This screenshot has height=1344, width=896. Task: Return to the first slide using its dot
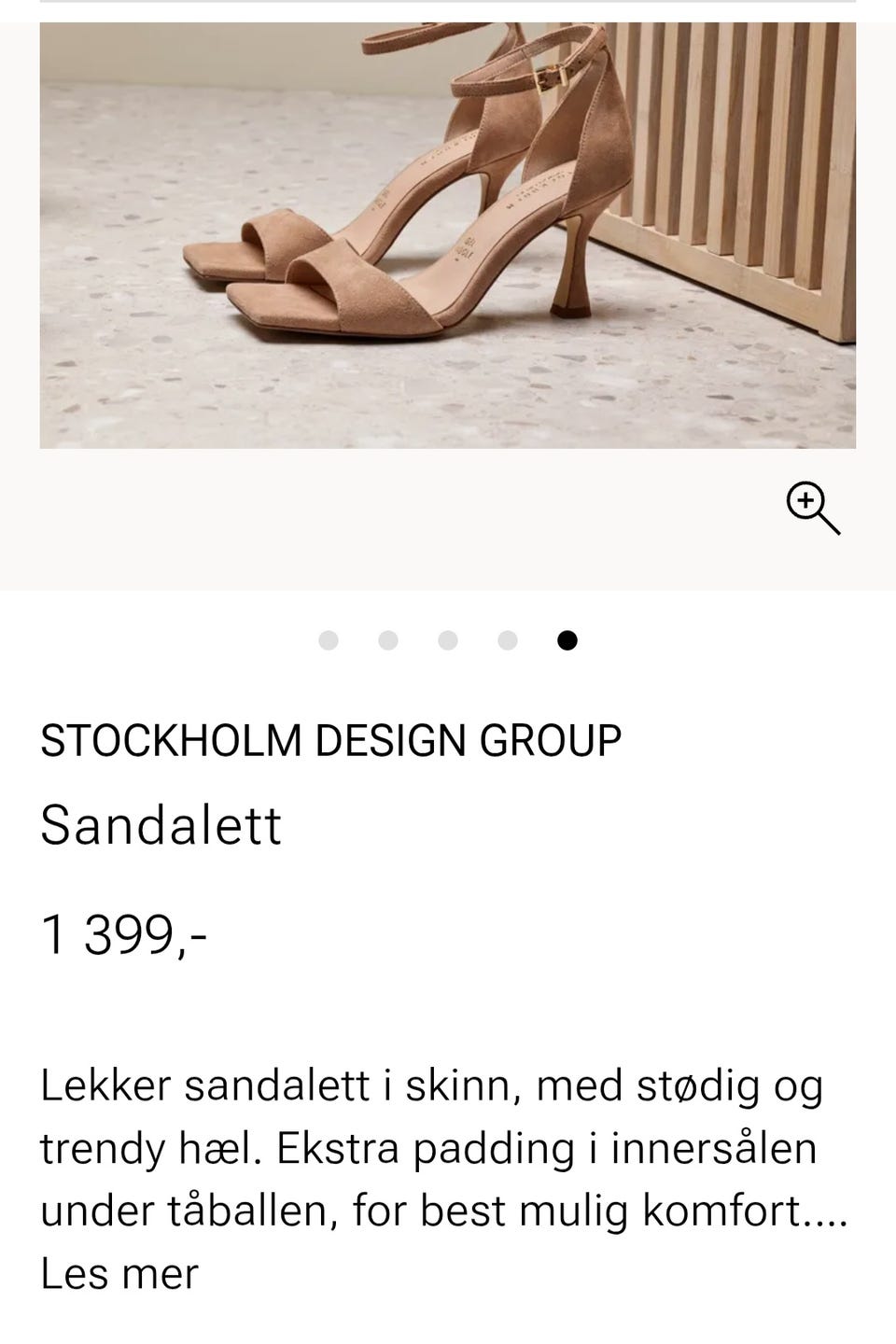[x=329, y=639]
